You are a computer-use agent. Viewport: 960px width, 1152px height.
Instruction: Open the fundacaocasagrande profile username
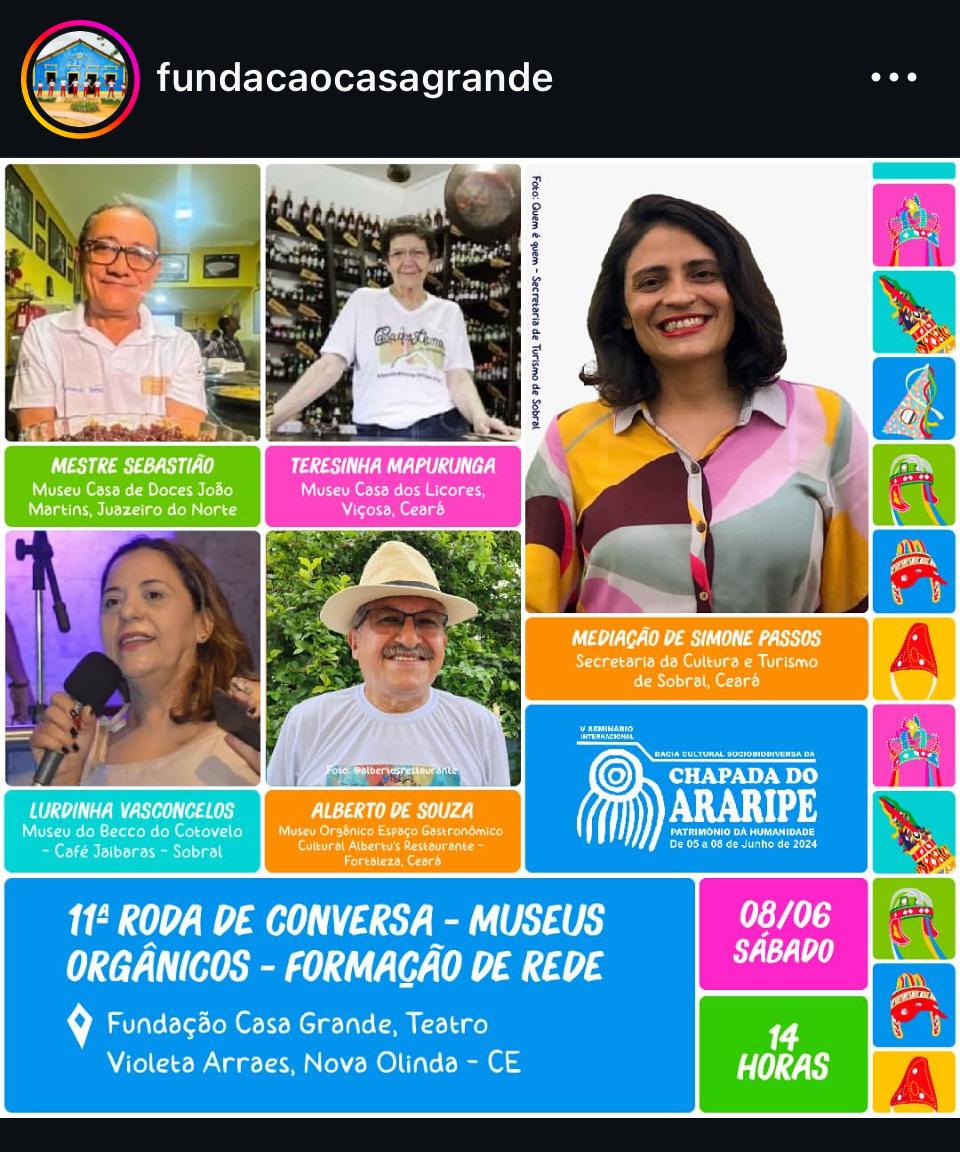(354, 78)
